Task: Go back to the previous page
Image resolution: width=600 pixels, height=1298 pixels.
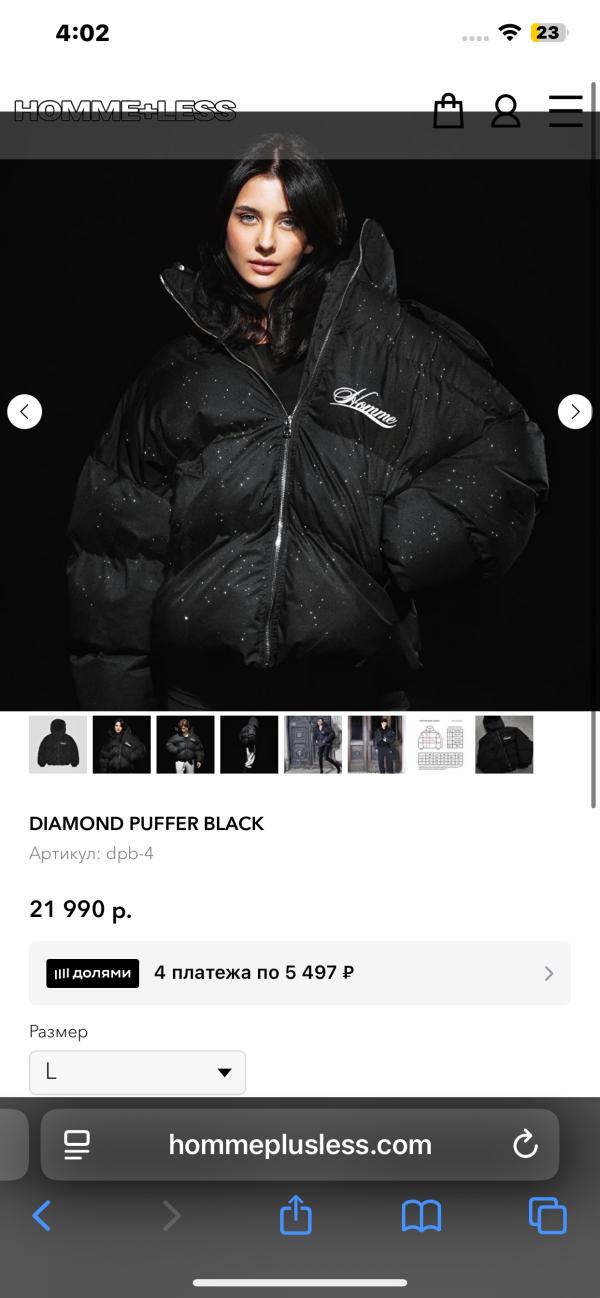Action: pos(41,1216)
